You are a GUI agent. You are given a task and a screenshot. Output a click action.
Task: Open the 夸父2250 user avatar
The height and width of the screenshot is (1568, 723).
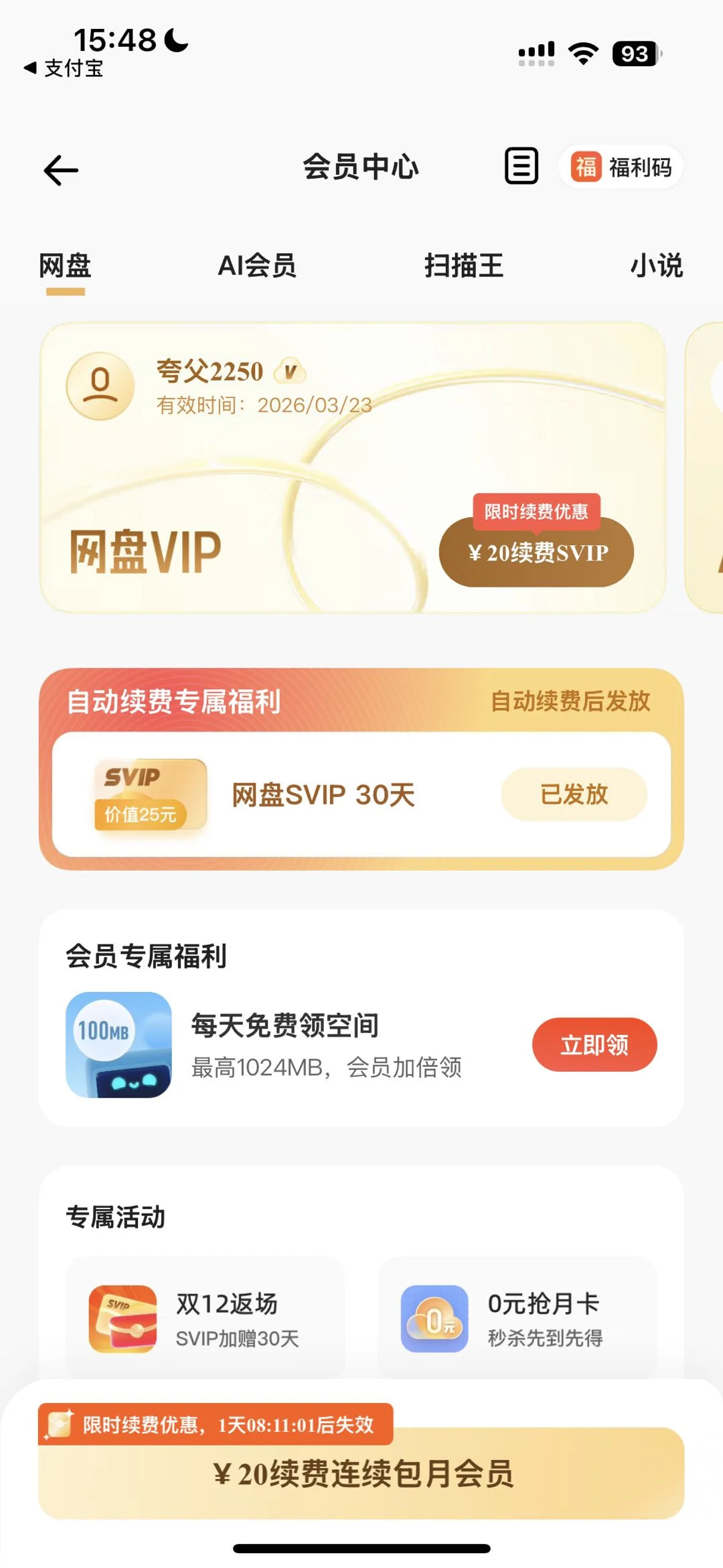click(100, 386)
